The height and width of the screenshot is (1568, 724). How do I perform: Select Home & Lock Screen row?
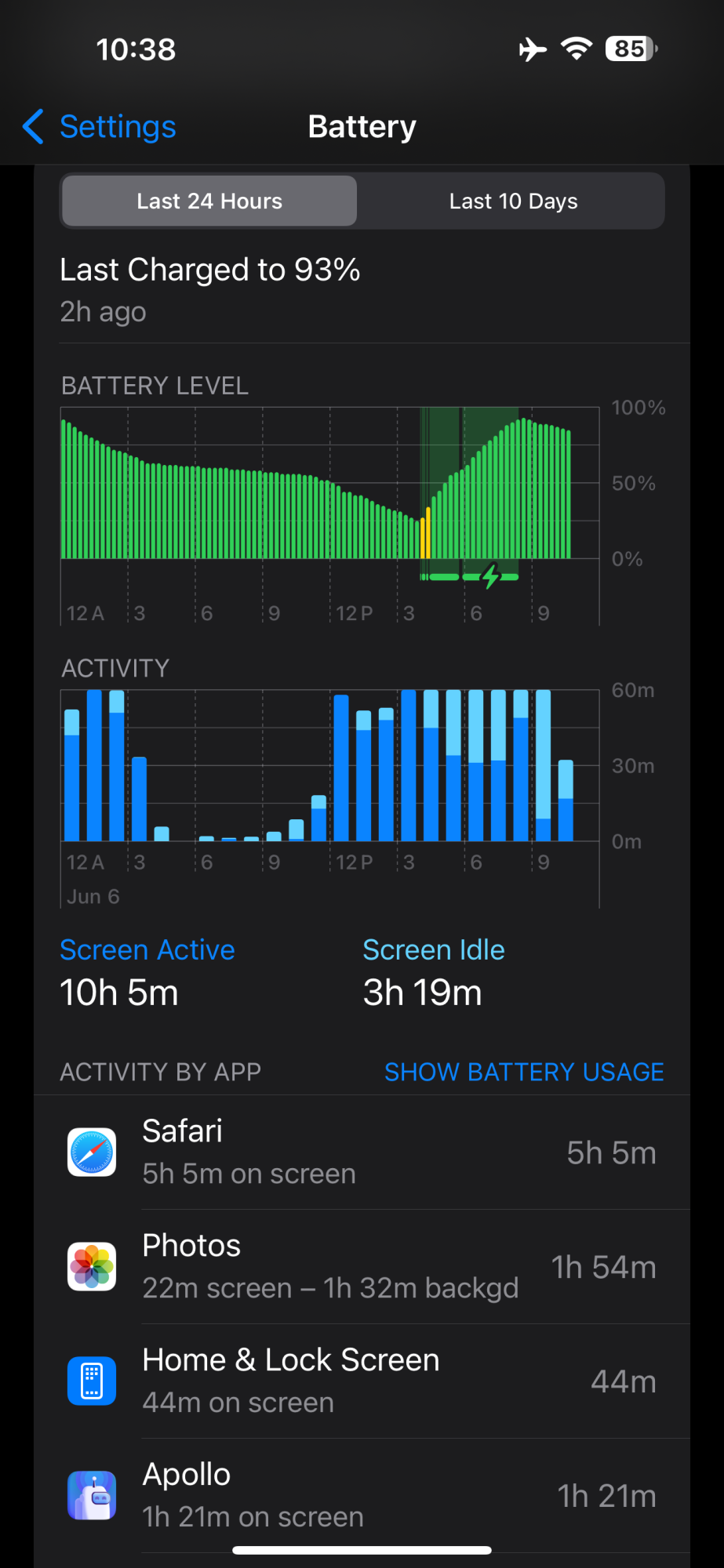click(x=362, y=1381)
